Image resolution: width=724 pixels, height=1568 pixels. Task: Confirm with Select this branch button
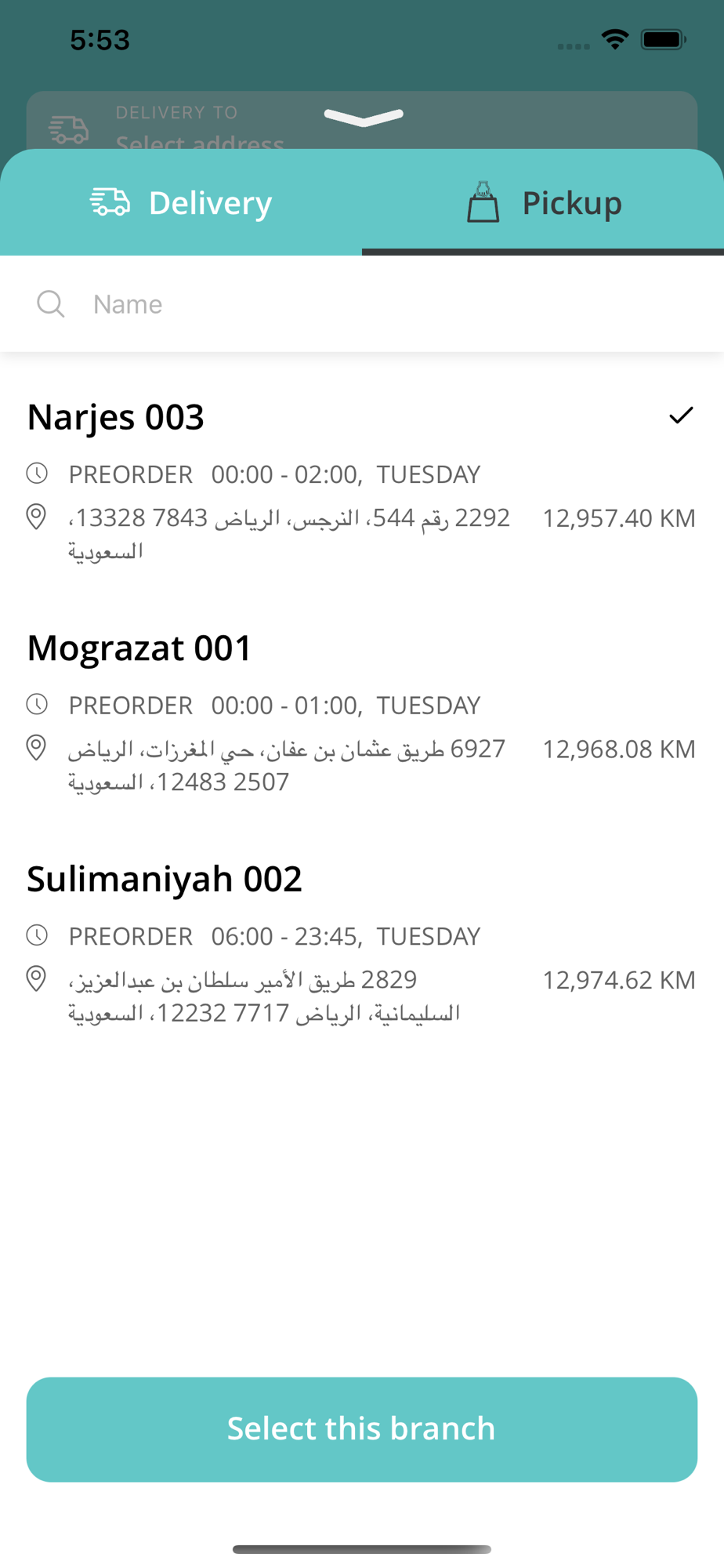point(362,1429)
